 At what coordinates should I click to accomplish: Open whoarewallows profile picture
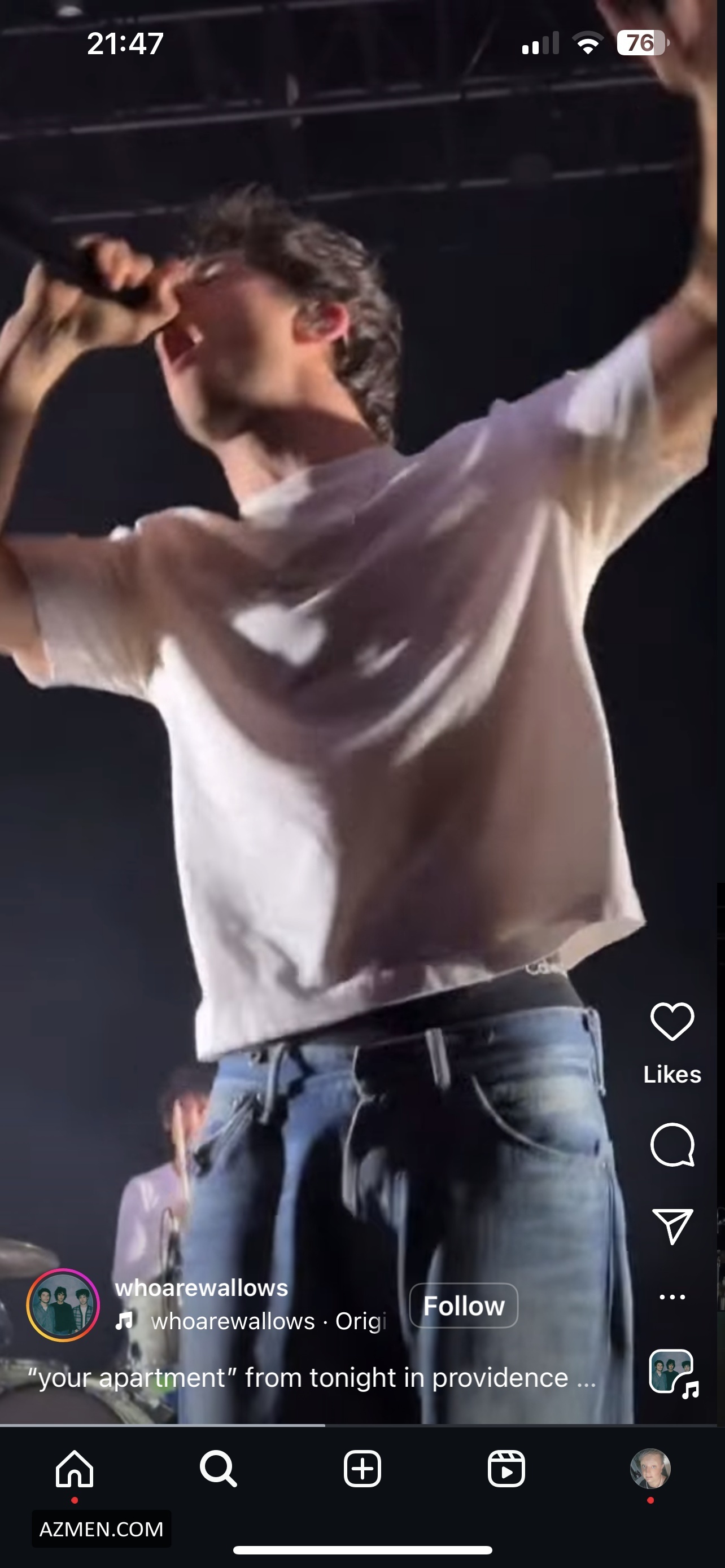63,1305
